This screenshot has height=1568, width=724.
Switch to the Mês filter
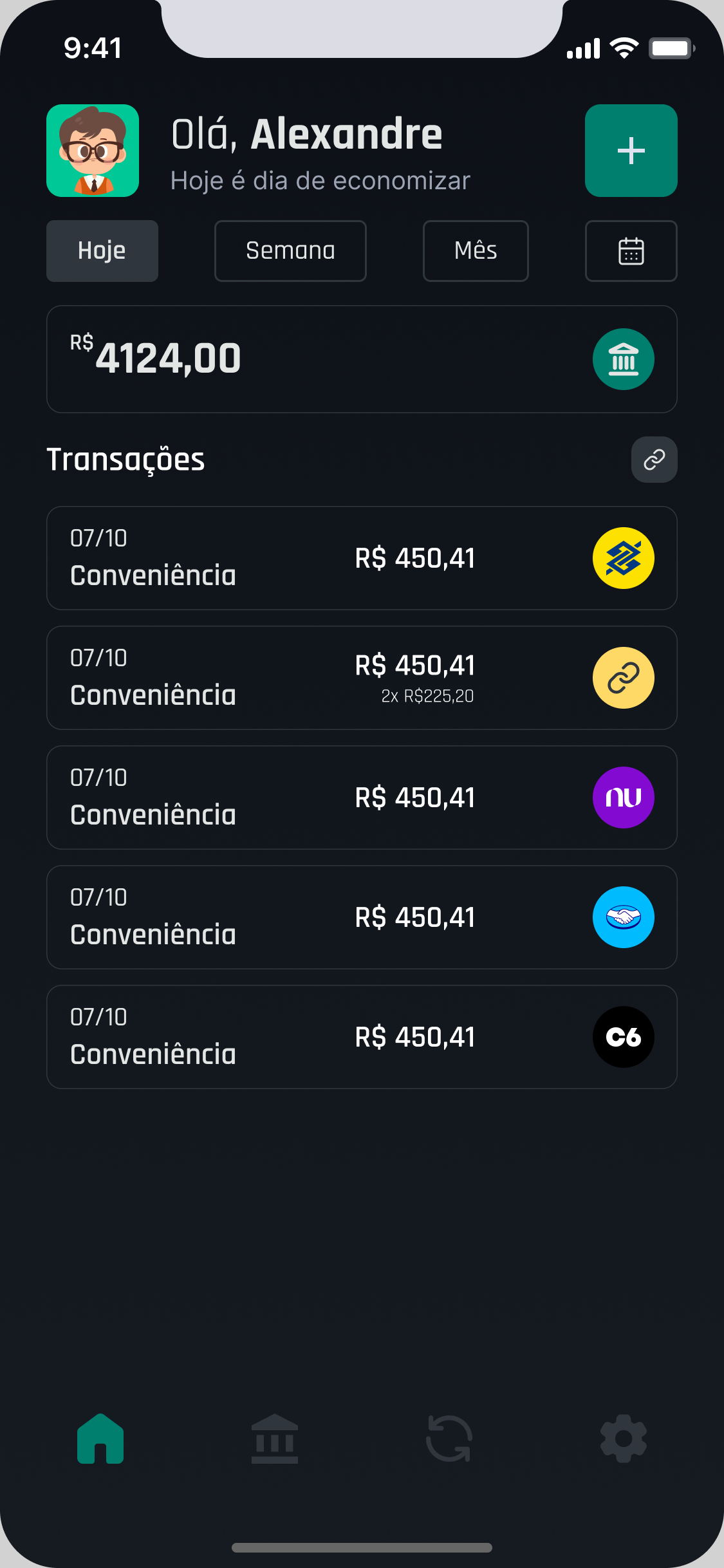tap(476, 251)
